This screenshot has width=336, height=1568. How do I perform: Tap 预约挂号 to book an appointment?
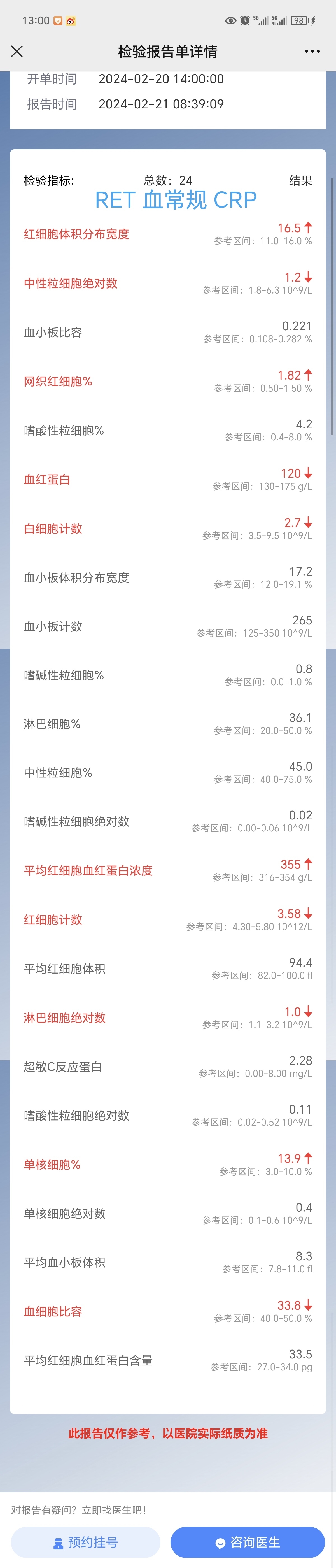(86, 1542)
